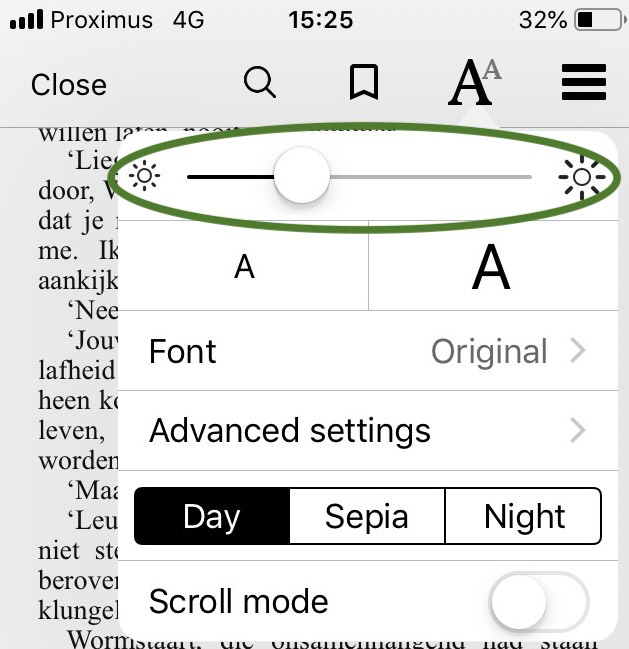Viewport: 629px width, 649px height.
Task: Open Advanced settings
Action: pos(367,431)
